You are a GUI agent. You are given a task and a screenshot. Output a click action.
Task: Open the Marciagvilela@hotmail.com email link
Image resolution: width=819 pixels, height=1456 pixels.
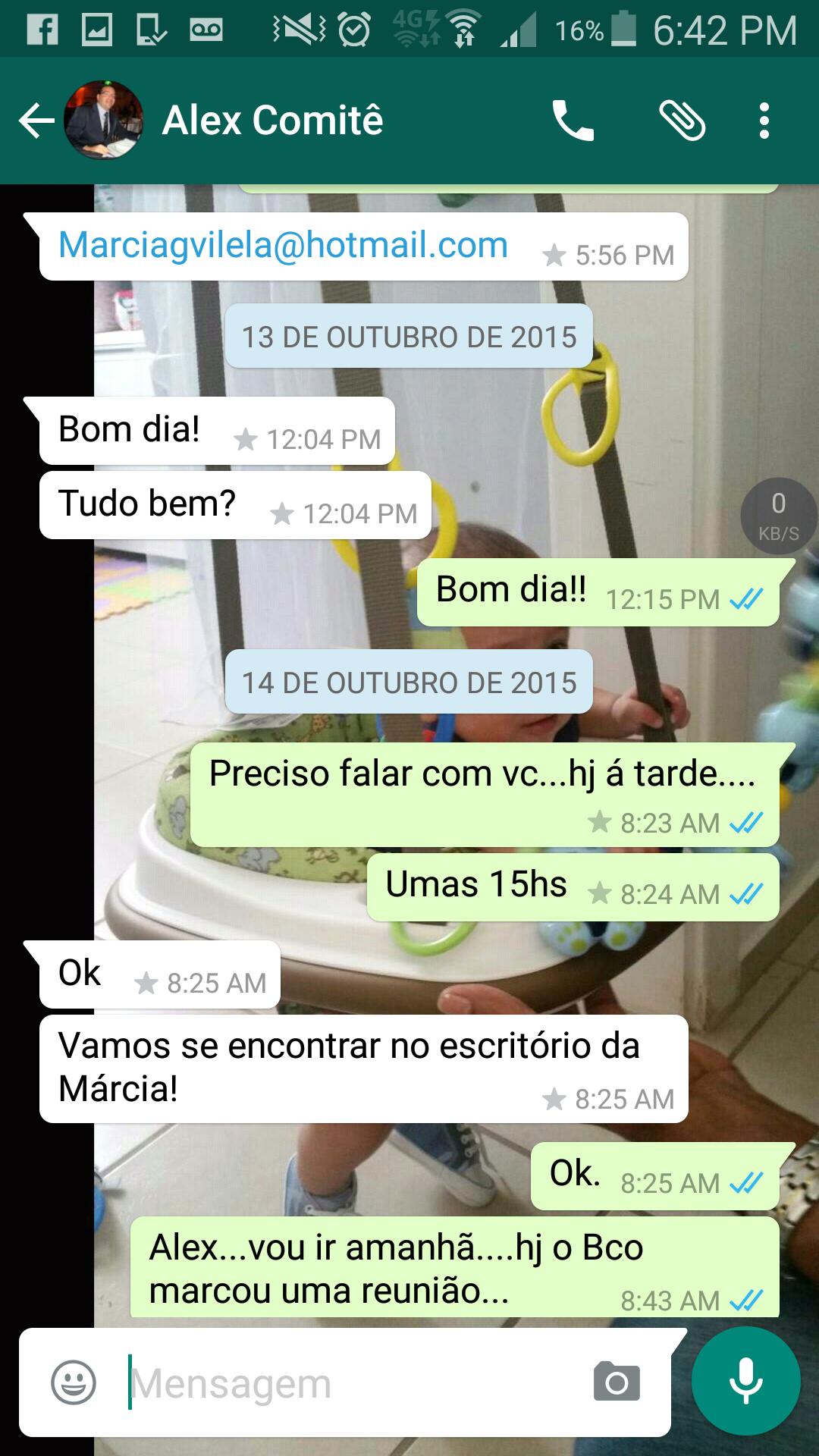click(283, 245)
